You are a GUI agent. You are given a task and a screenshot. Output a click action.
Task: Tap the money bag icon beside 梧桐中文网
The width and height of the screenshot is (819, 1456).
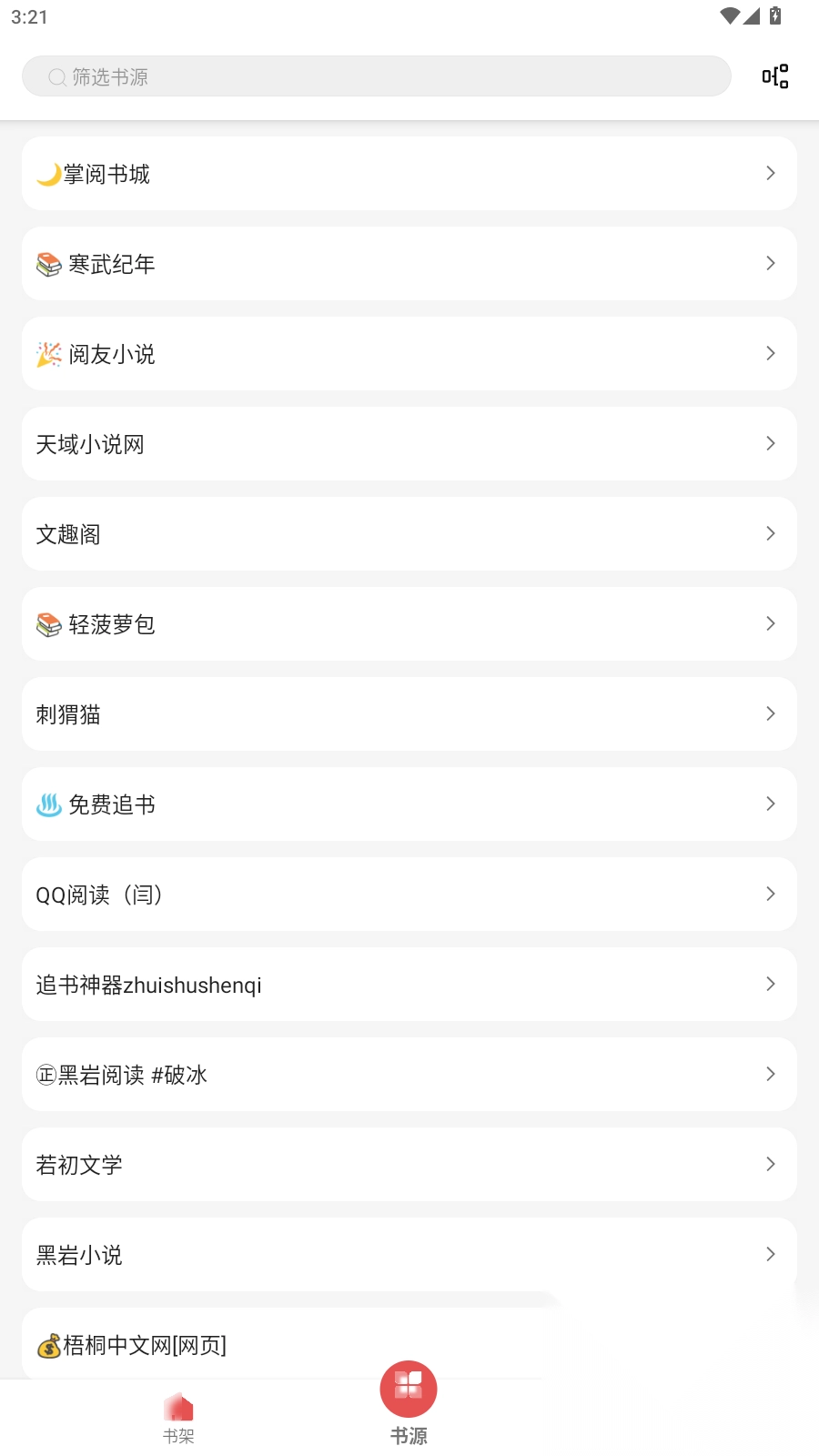pos(47,1345)
